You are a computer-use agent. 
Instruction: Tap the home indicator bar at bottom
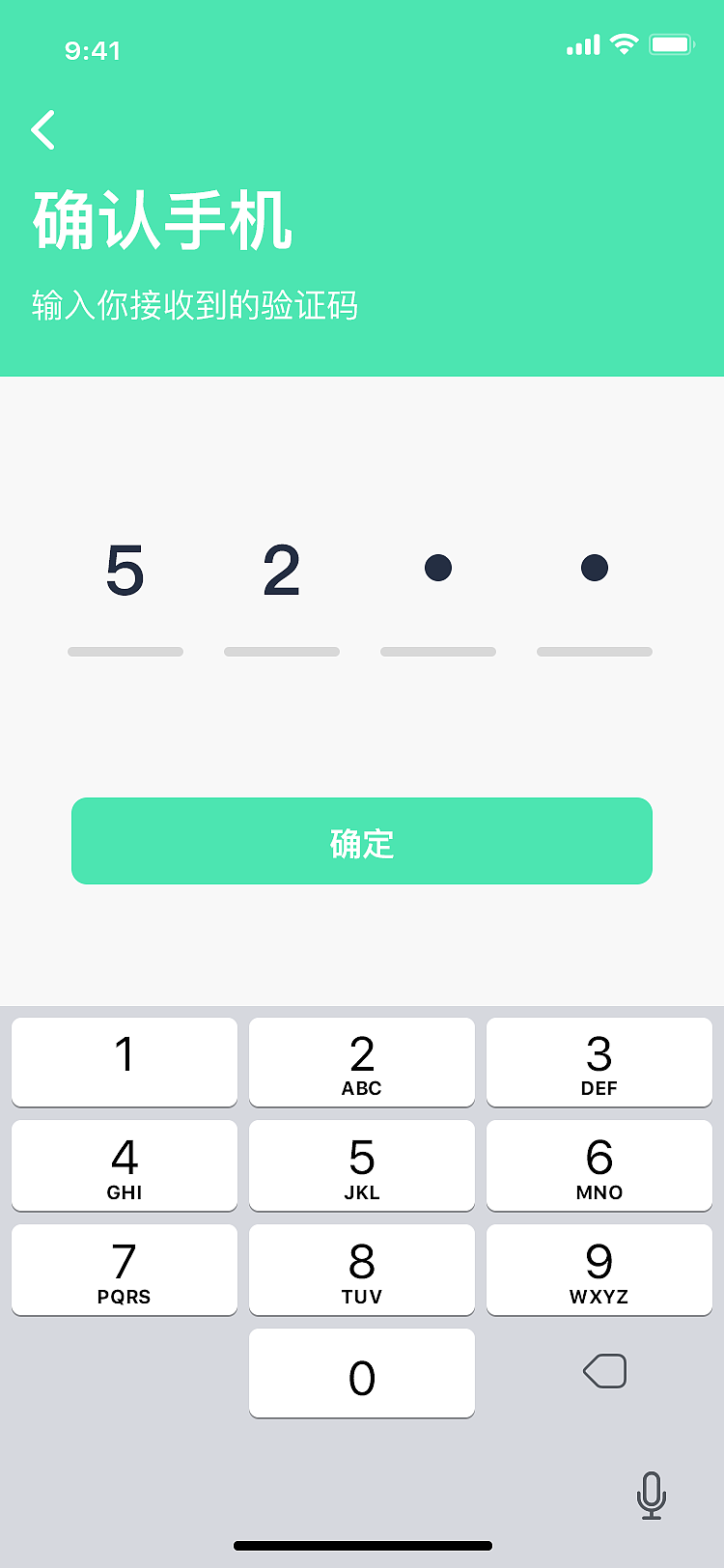pyautogui.click(x=362, y=1545)
